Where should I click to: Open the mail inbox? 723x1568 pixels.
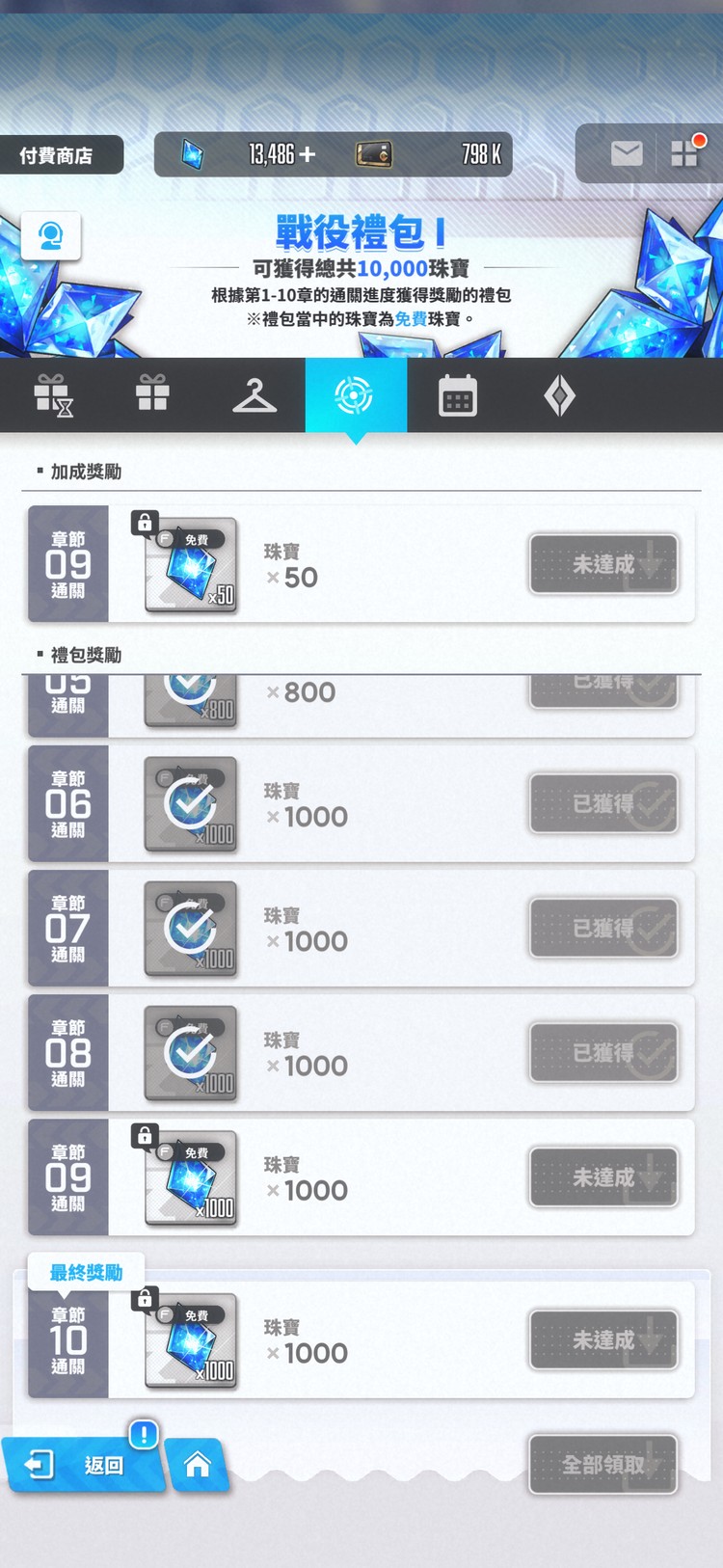(627, 153)
